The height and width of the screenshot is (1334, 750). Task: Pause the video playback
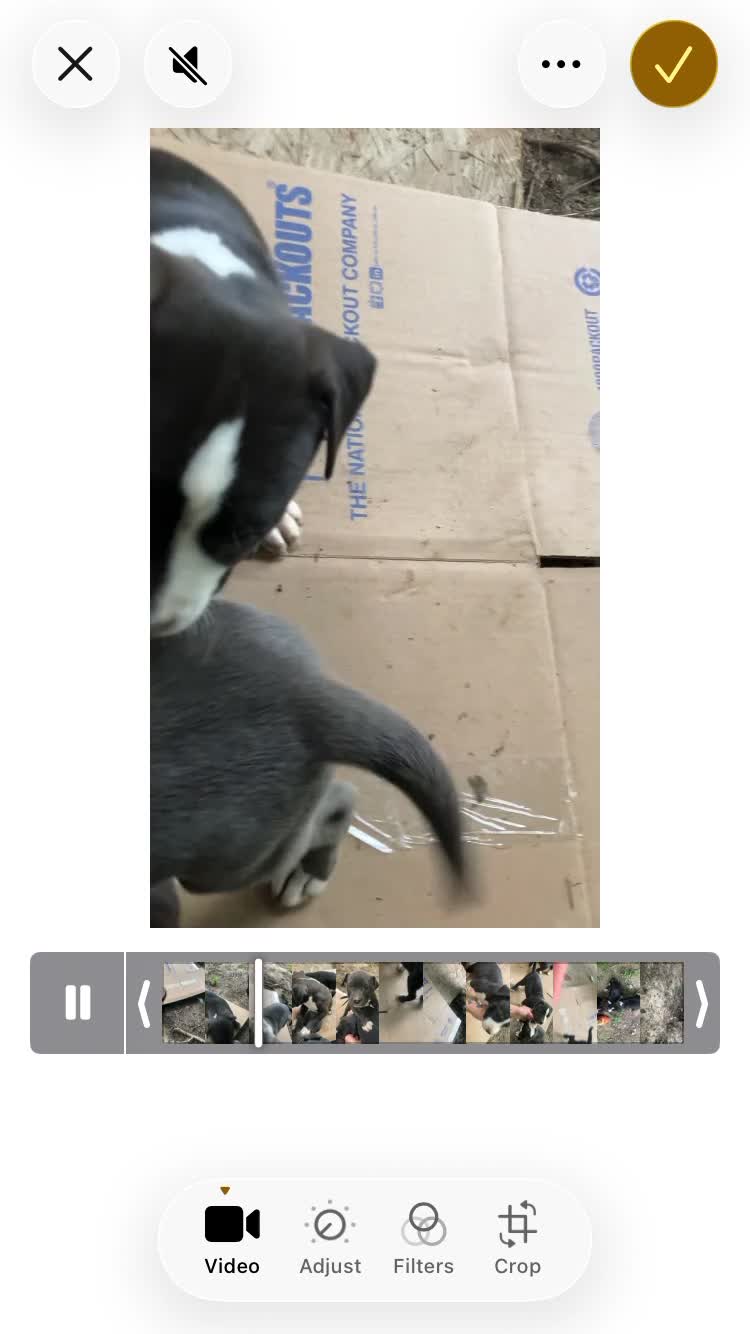click(77, 1003)
